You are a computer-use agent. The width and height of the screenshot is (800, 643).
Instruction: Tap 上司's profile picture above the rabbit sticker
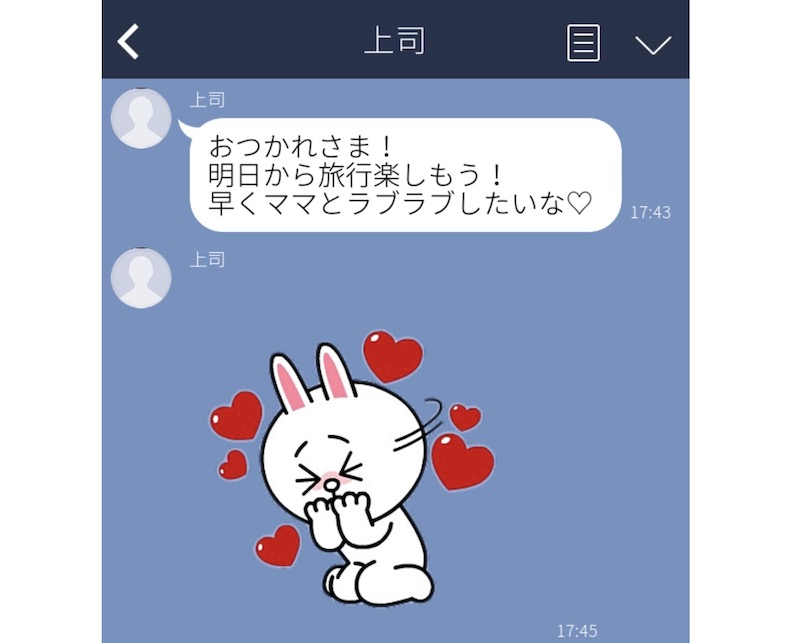(141, 278)
